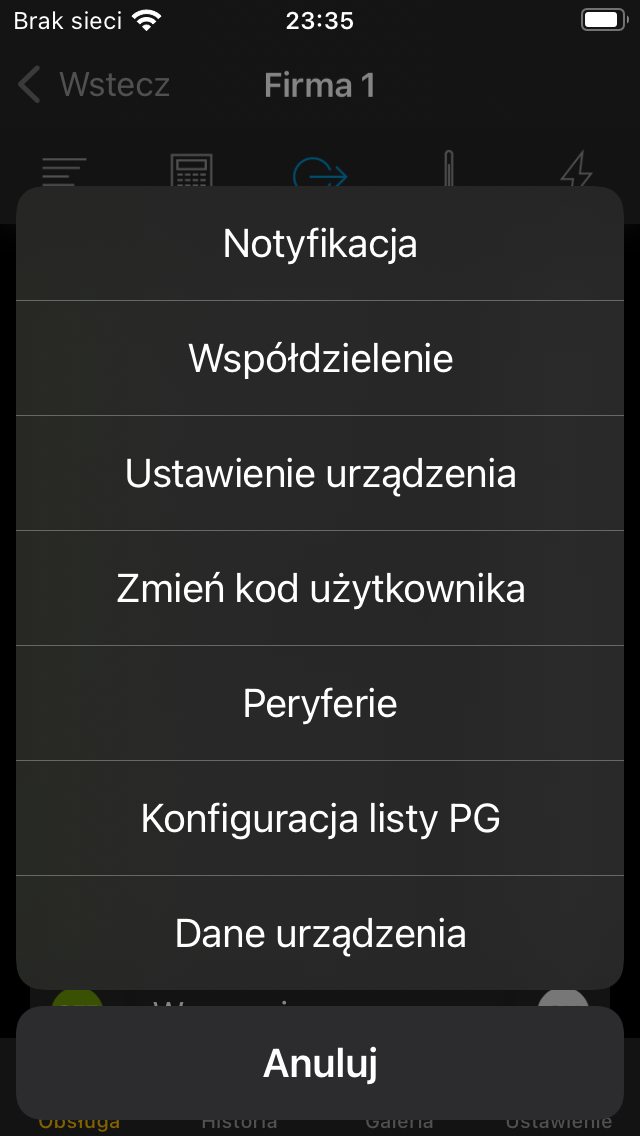
Task: Select Notyfikacja from the action sheet
Action: pyautogui.click(x=320, y=243)
